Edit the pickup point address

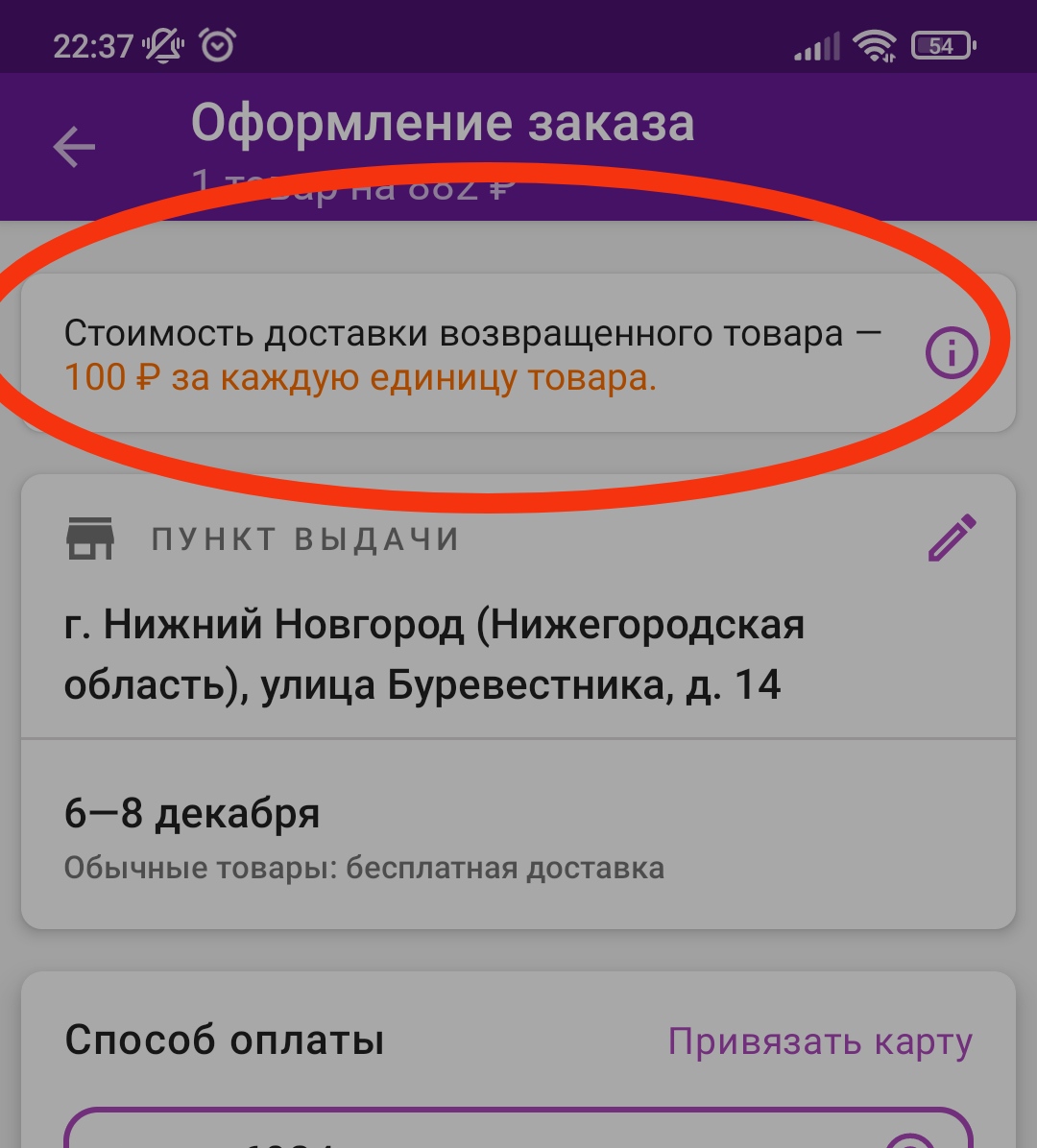pyautogui.click(x=952, y=538)
